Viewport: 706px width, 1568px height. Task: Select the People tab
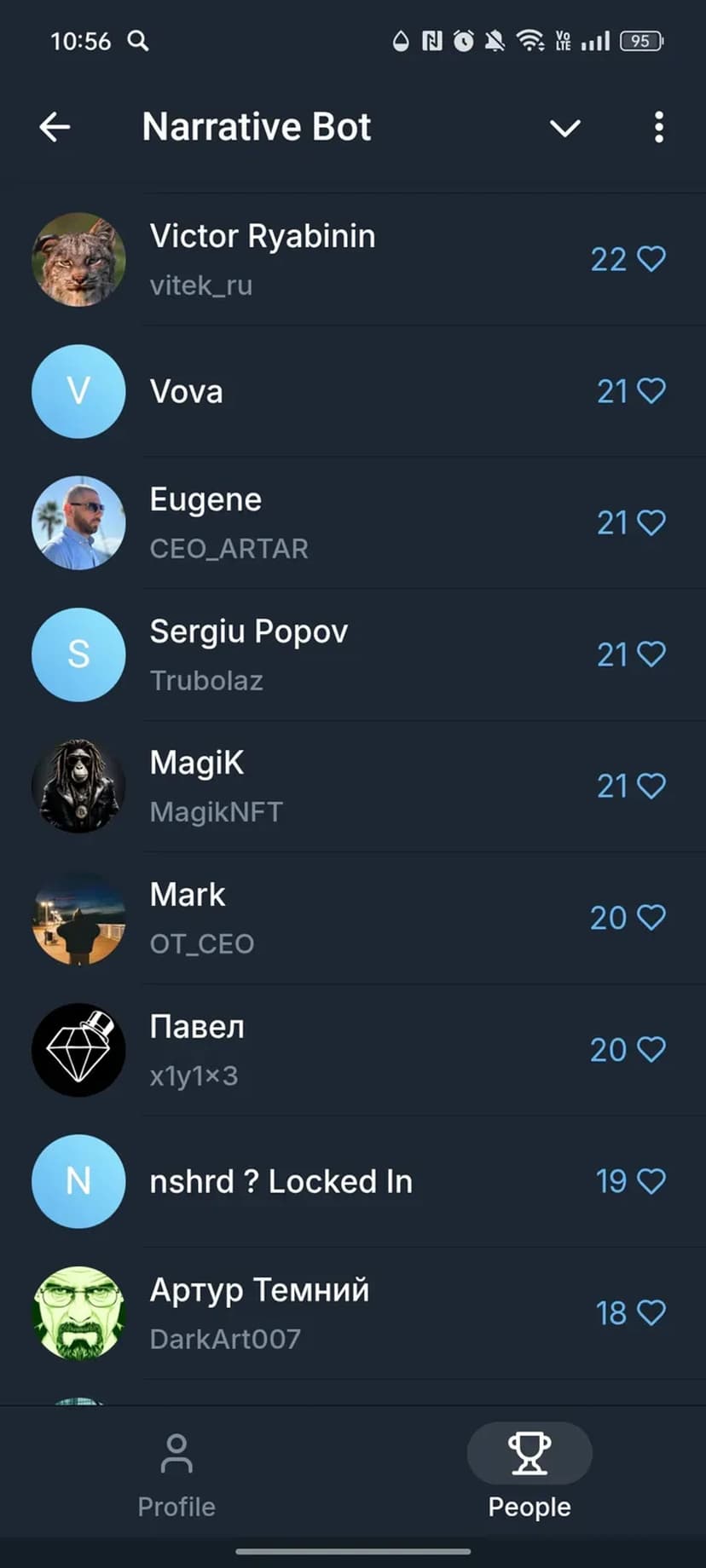[x=529, y=1476]
